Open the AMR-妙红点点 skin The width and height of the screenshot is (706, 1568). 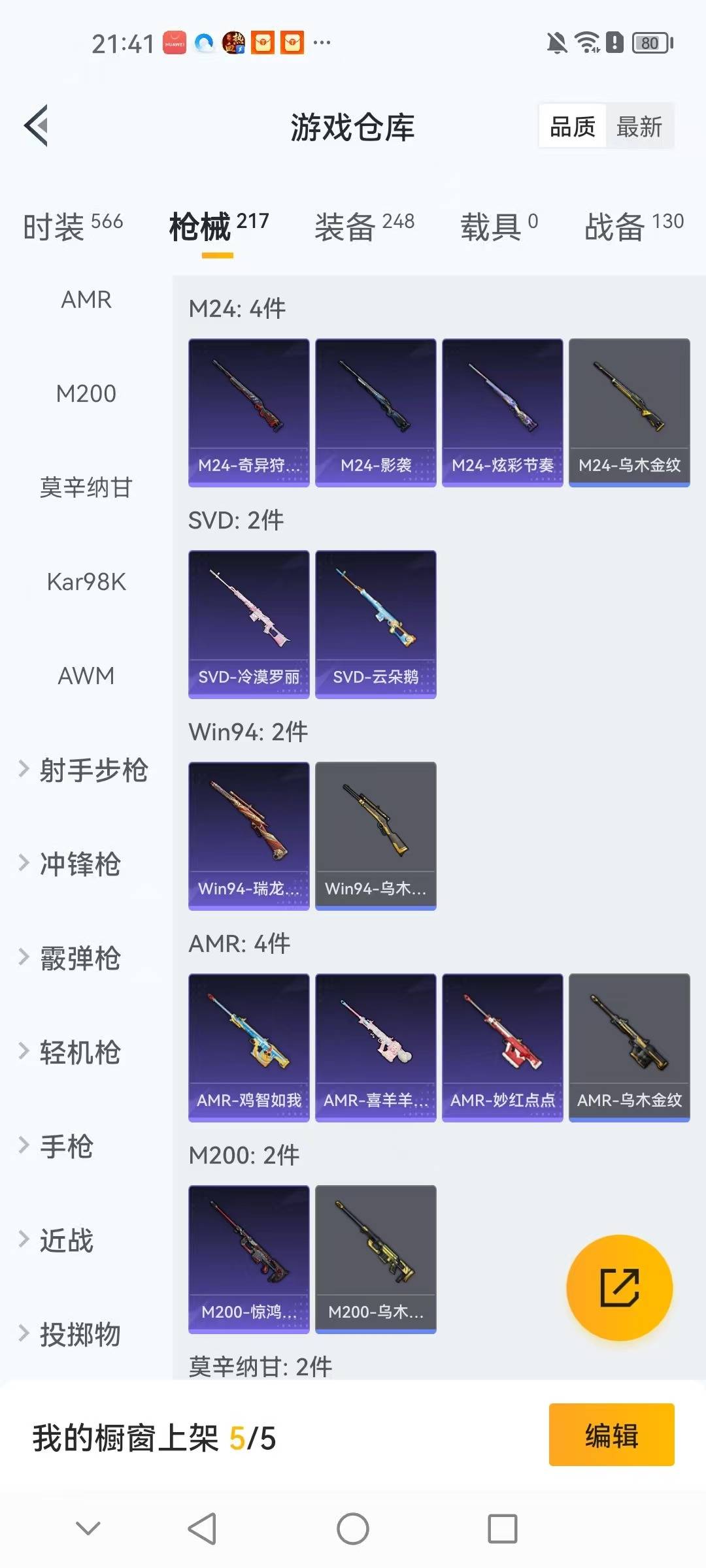(502, 1047)
